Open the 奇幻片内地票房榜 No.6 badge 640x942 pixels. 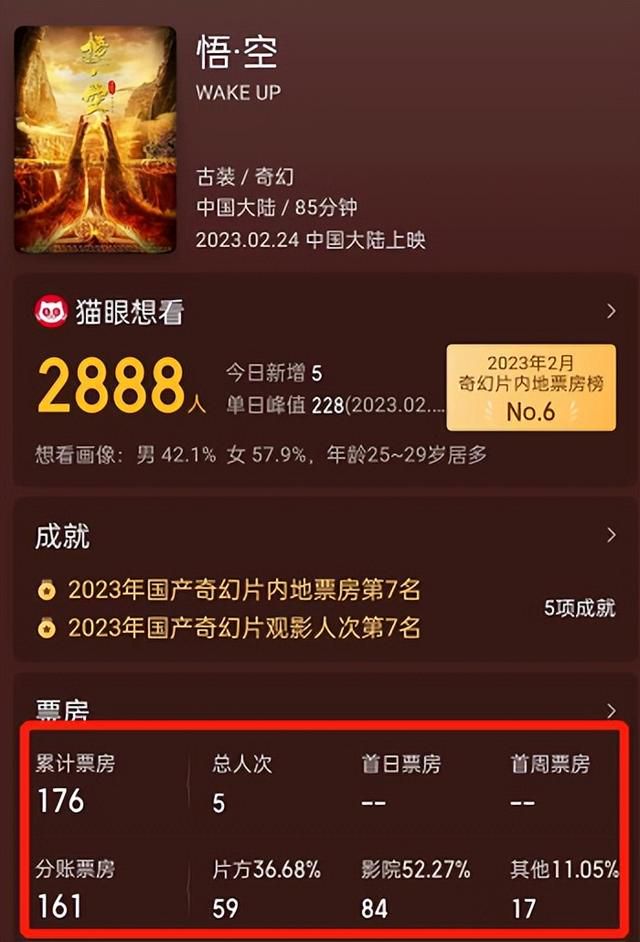[530, 385]
